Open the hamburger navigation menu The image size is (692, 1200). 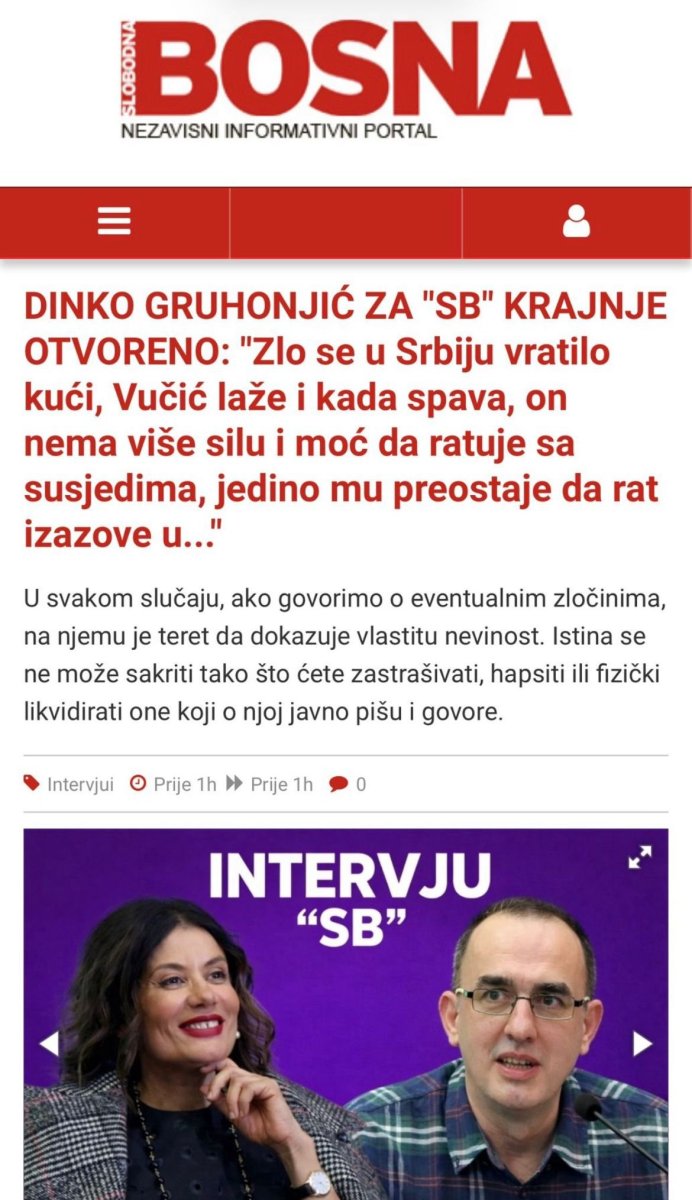[114, 221]
